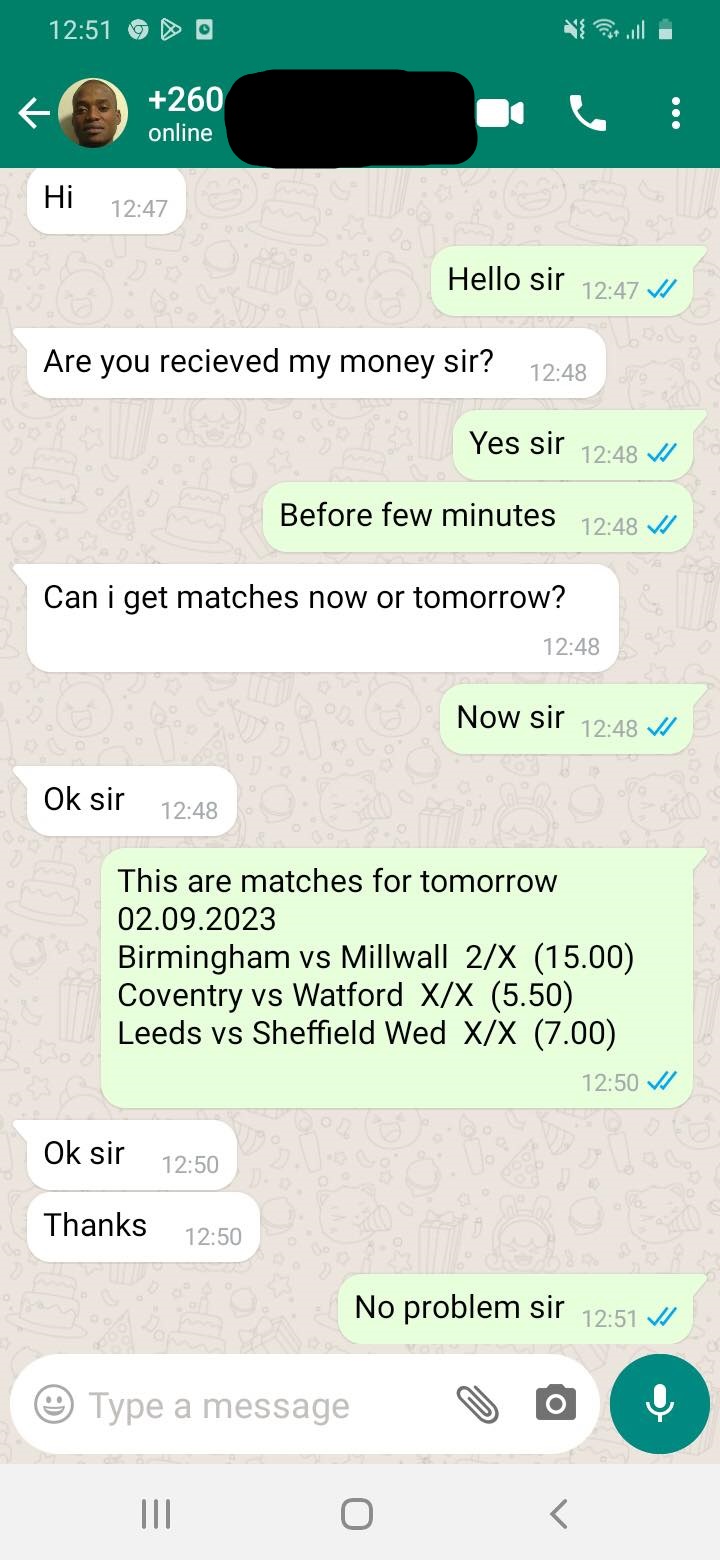Screen dimensions: 720x1560
Task: Go back to the chat list
Action: (x=33, y=114)
